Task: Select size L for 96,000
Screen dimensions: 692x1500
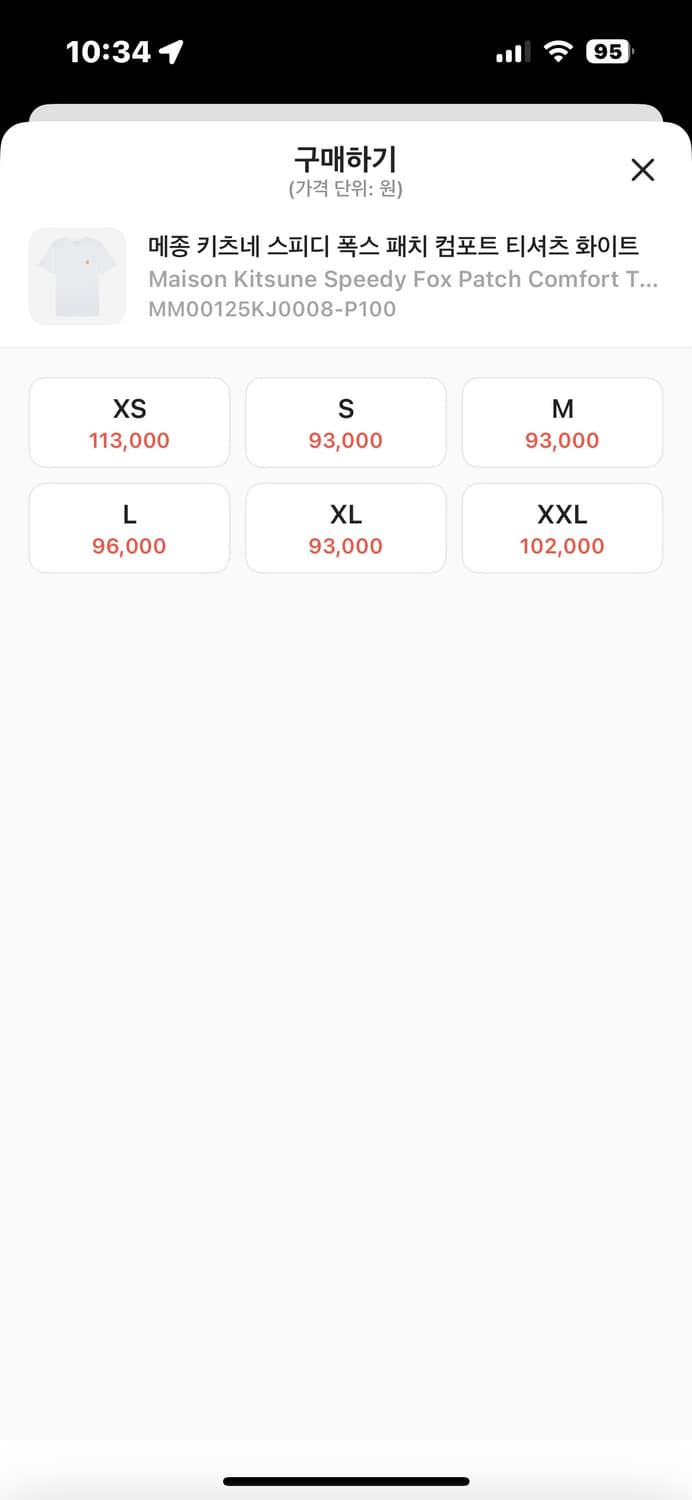Action: 129,529
